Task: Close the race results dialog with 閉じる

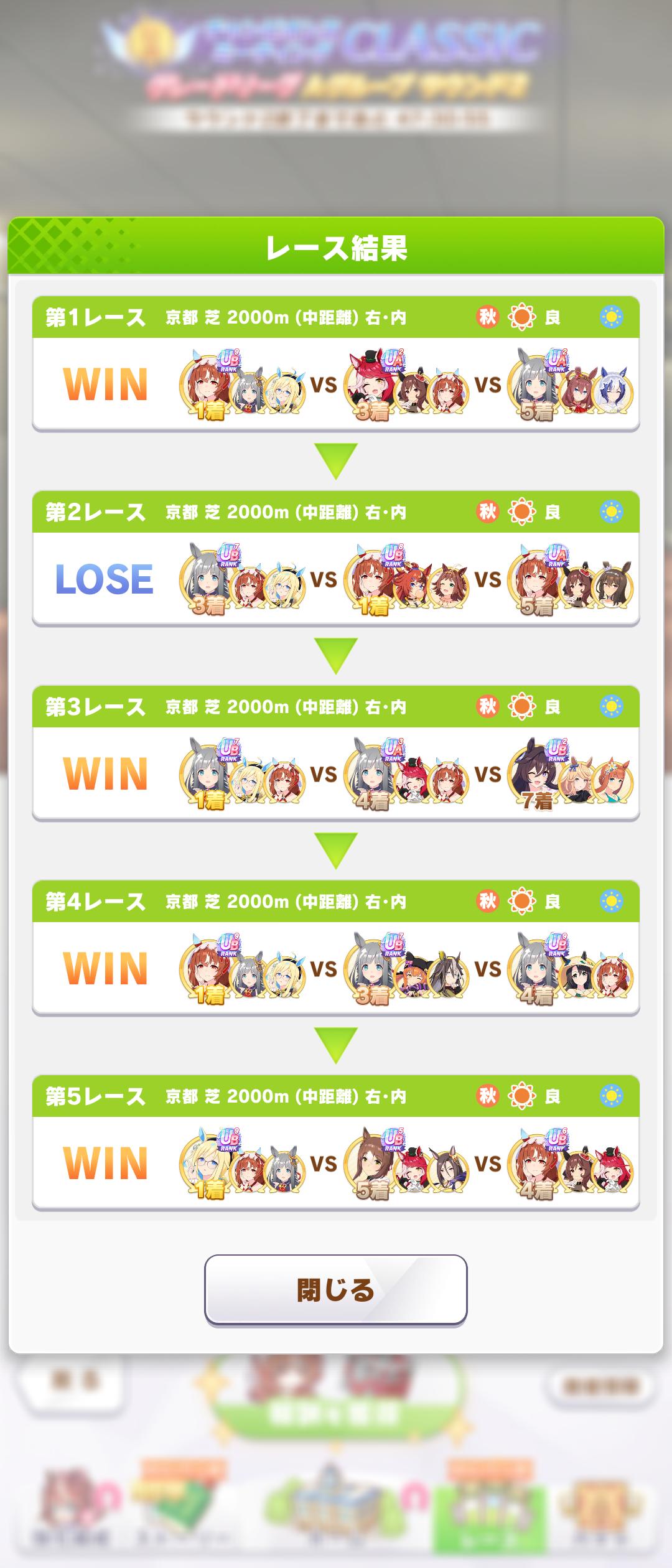Action: (335, 1289)
